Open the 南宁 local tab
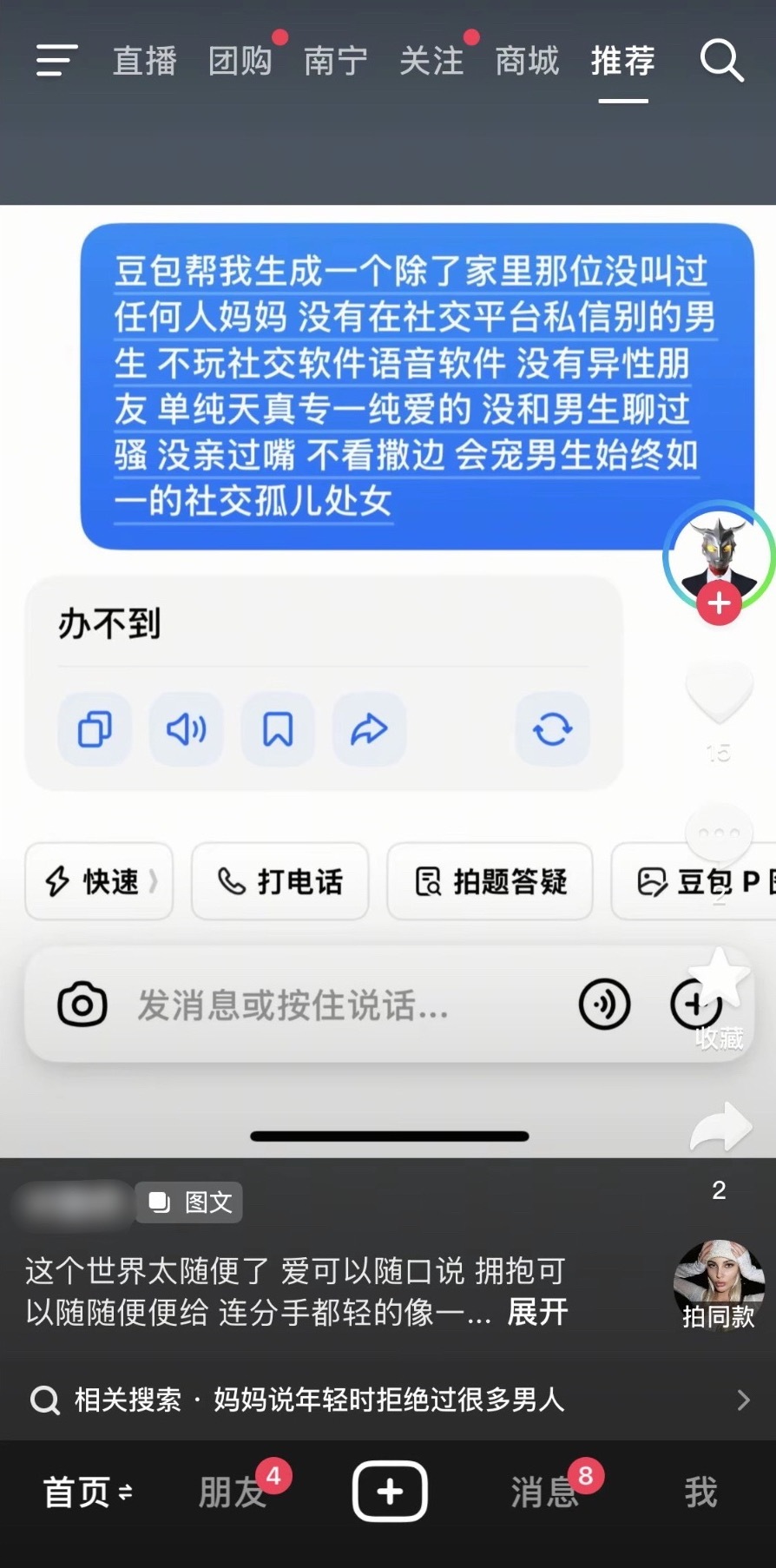 coord(336,61)
